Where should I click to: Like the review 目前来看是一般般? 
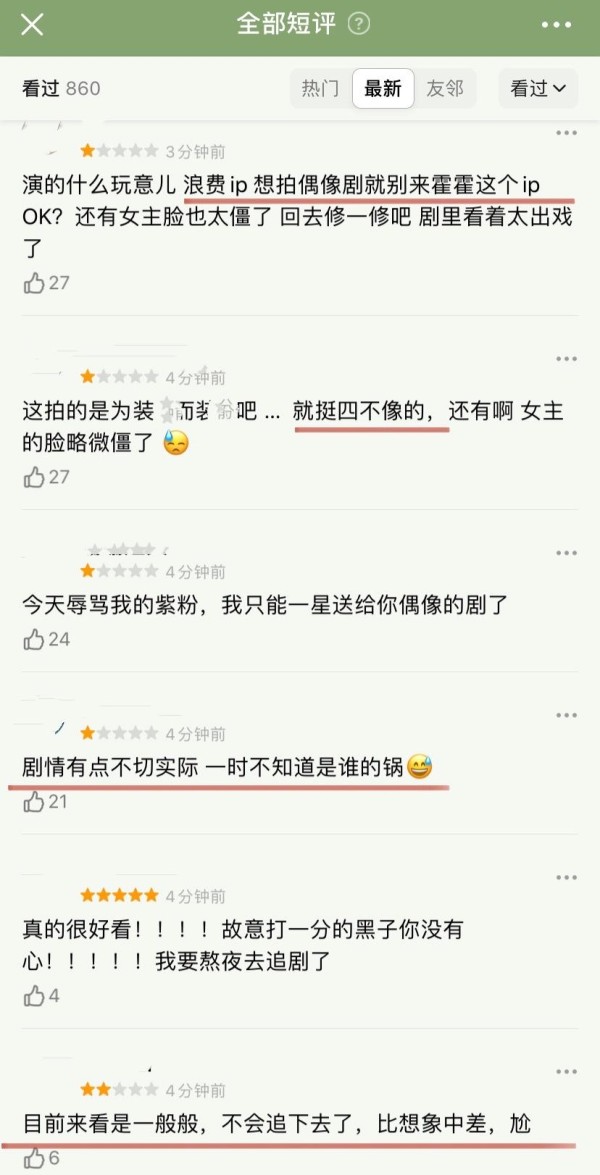point(35,1158)
